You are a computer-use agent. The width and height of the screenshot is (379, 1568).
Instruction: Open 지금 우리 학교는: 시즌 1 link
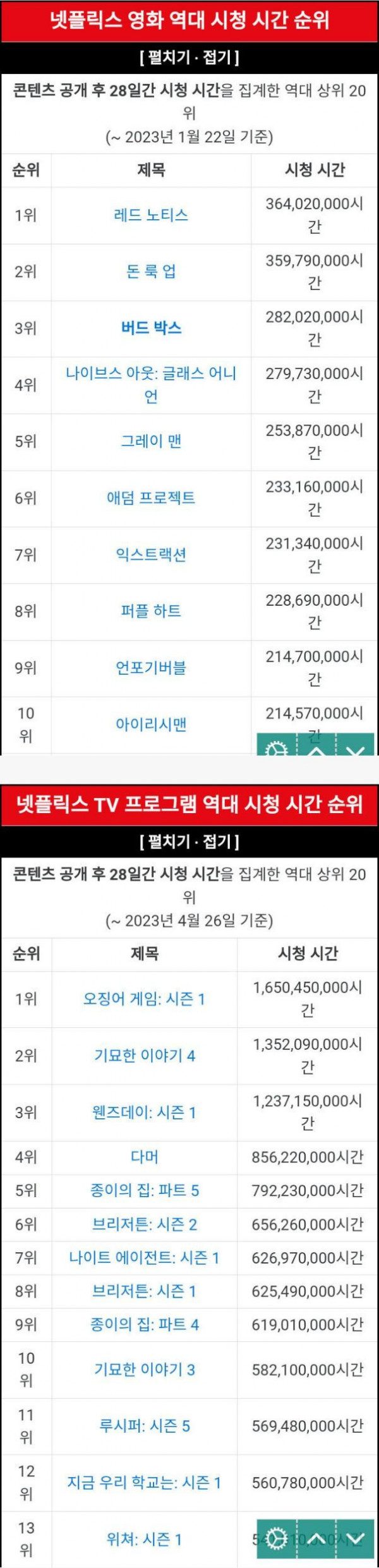[x=144, y=1483]
